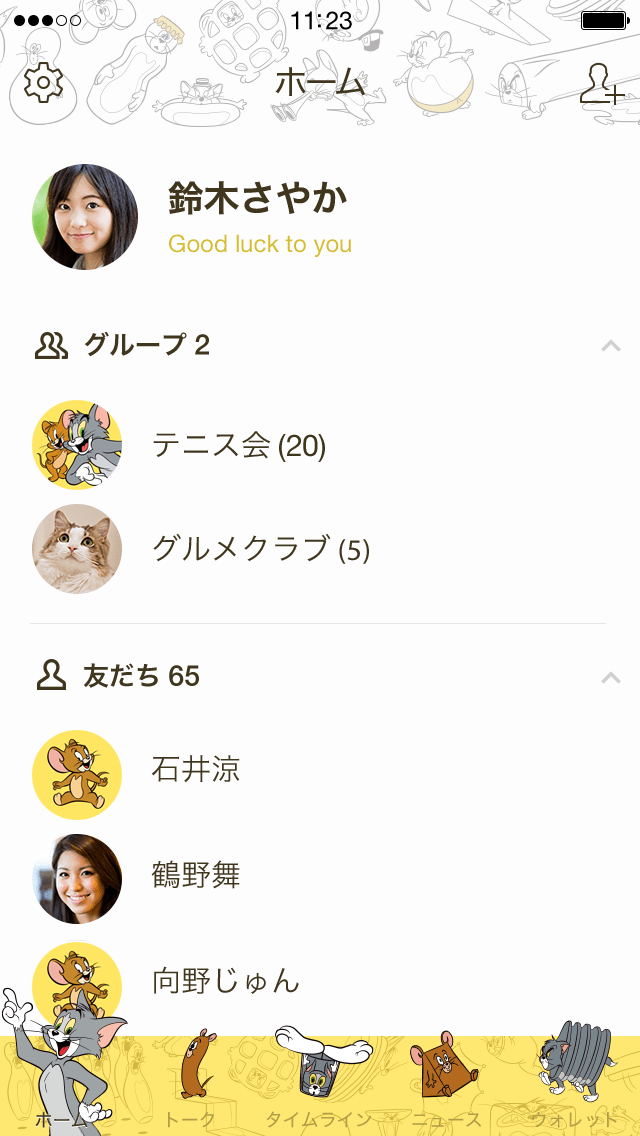Screen dimensions: 640x1136
Task: Collapse the 友だち 65 section
Action: click(x=610, y=678)
